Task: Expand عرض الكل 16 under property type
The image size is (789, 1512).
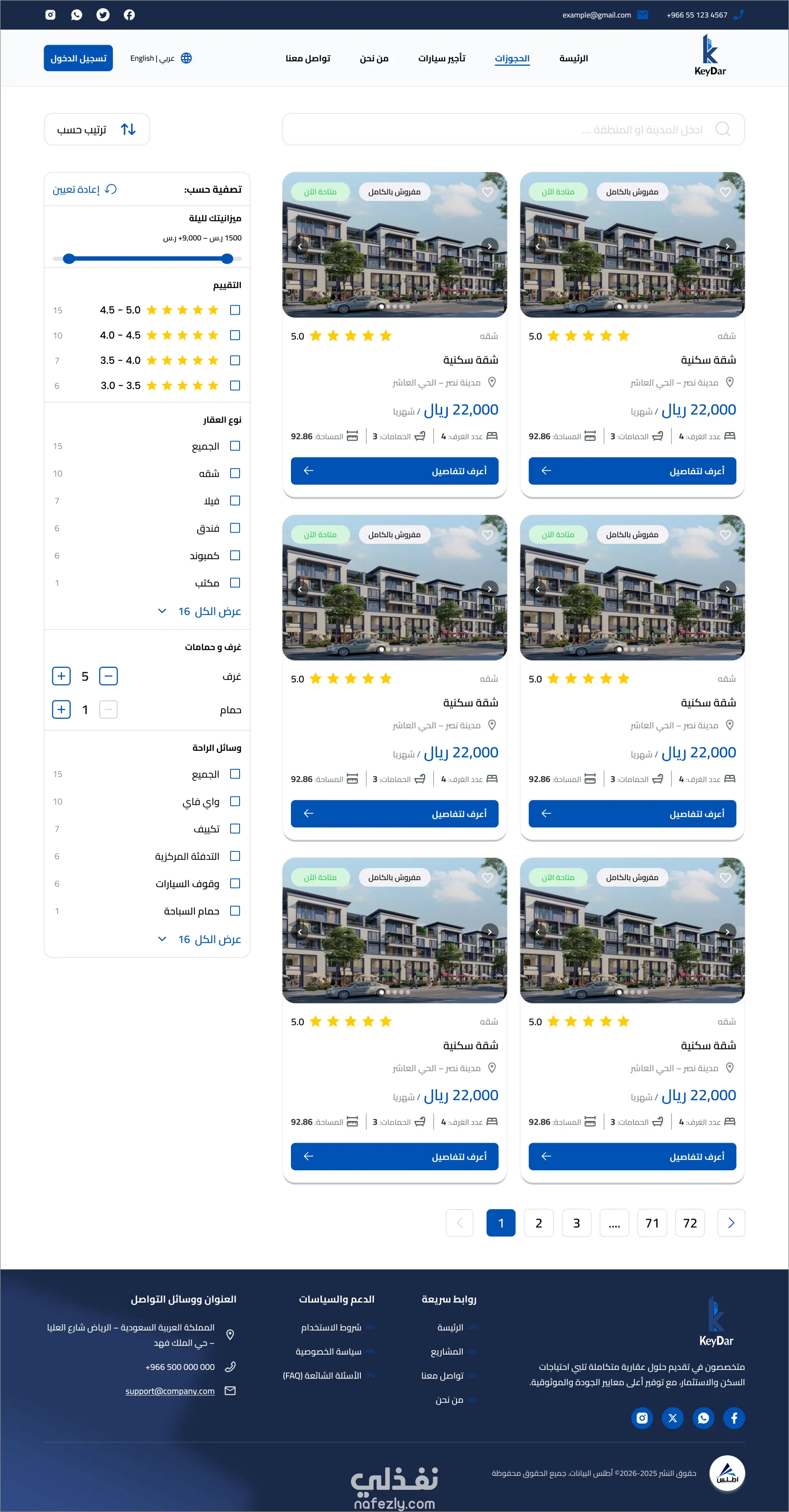Action: point(200,611)
